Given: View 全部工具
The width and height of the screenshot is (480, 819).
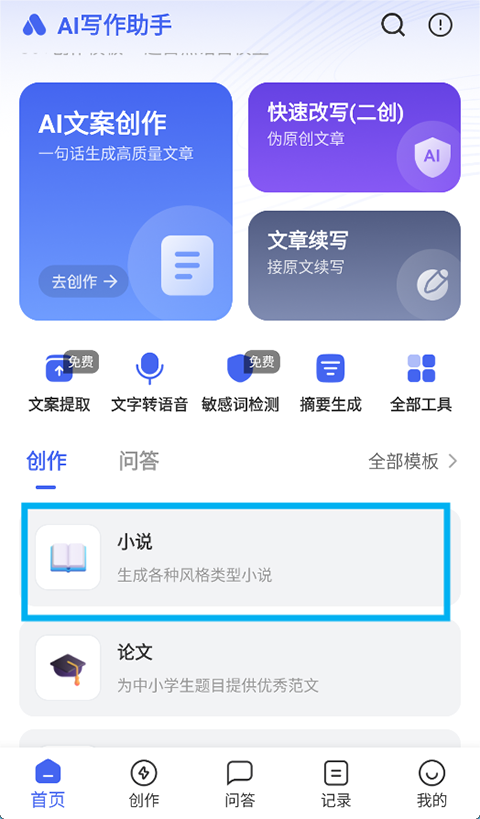Looking at the screenshot, I should tap(421, 382).
